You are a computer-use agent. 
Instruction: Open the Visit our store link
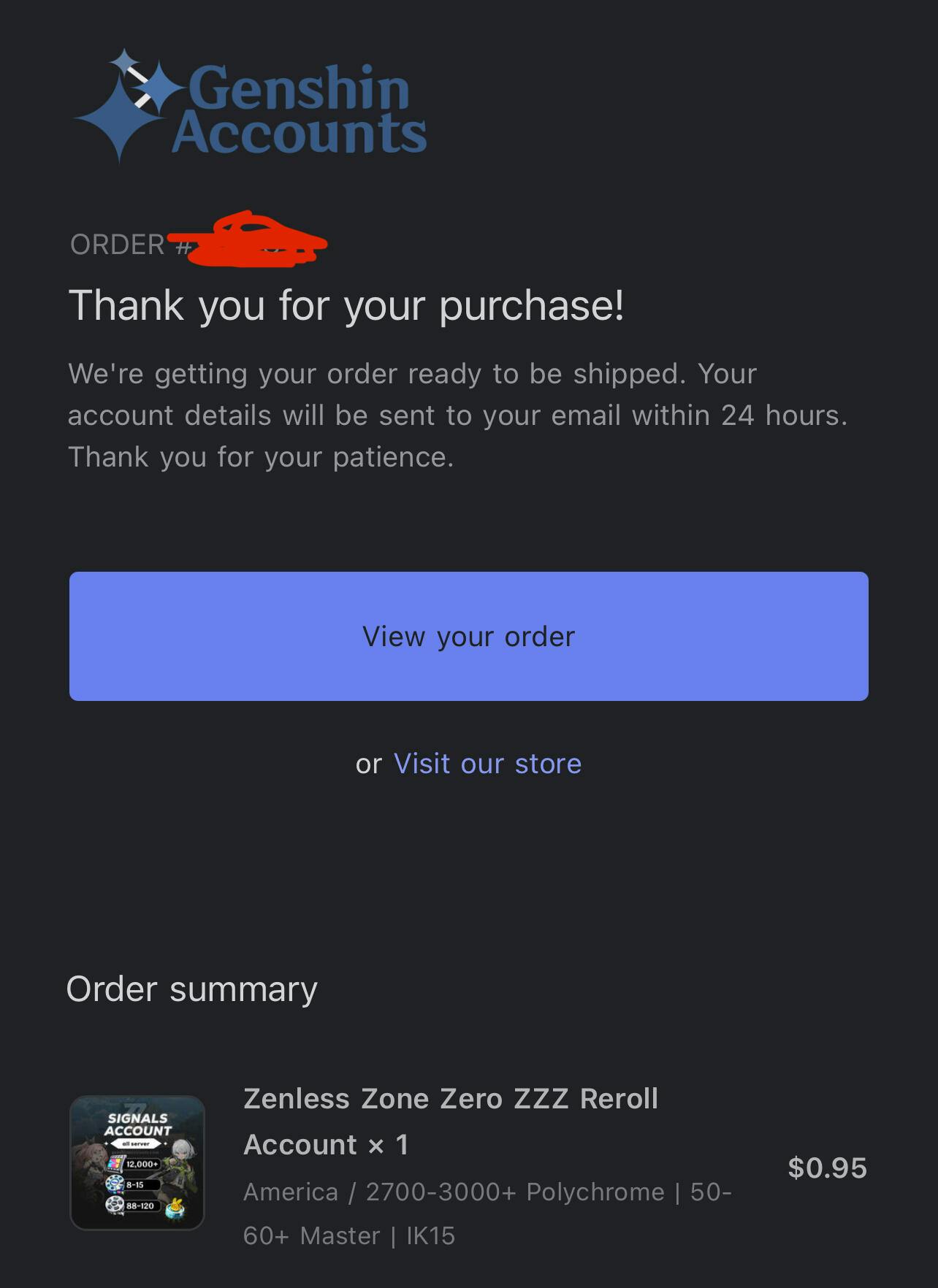487,764
